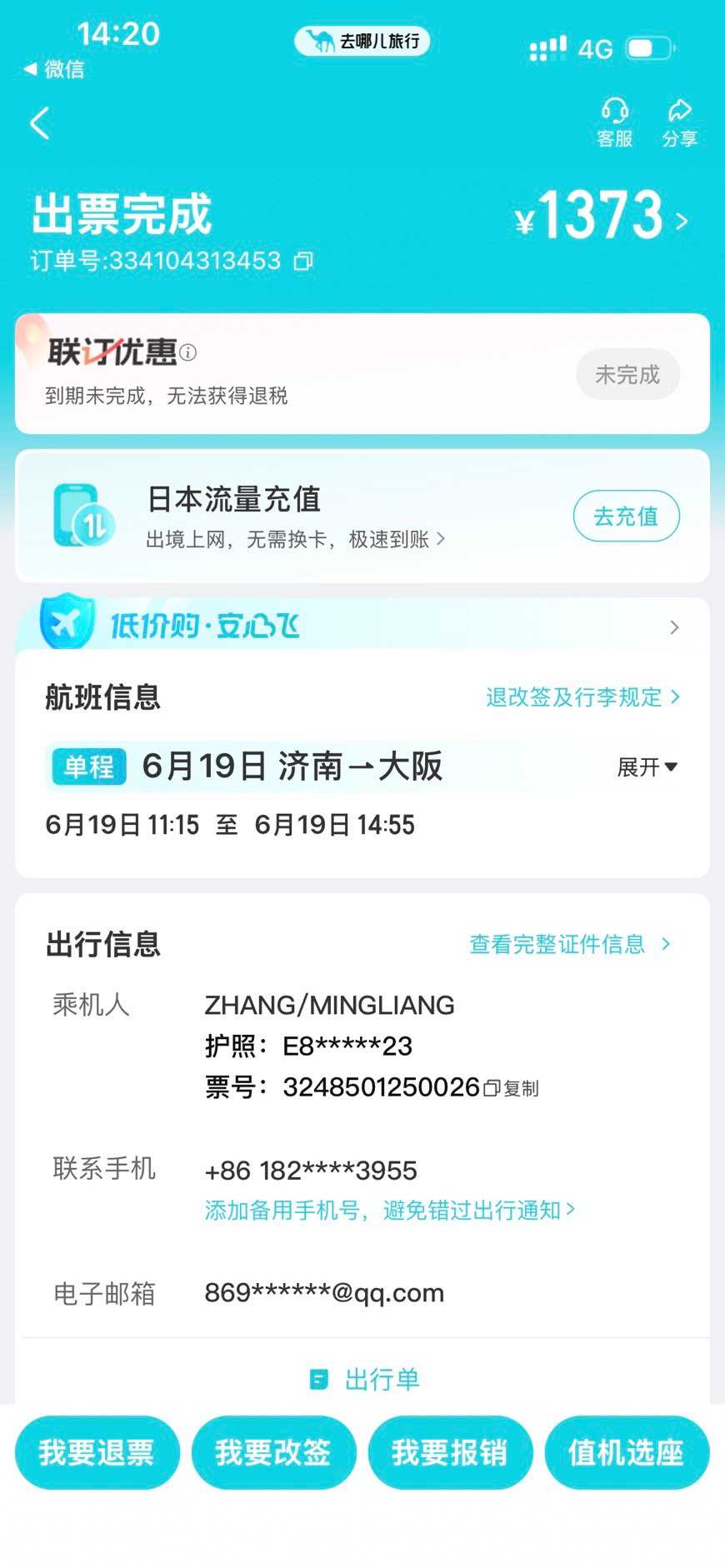Open 低价购·安心飞 banner
Image resolution: width=725 pixels, height=1568 pixels.
point(362,626)
